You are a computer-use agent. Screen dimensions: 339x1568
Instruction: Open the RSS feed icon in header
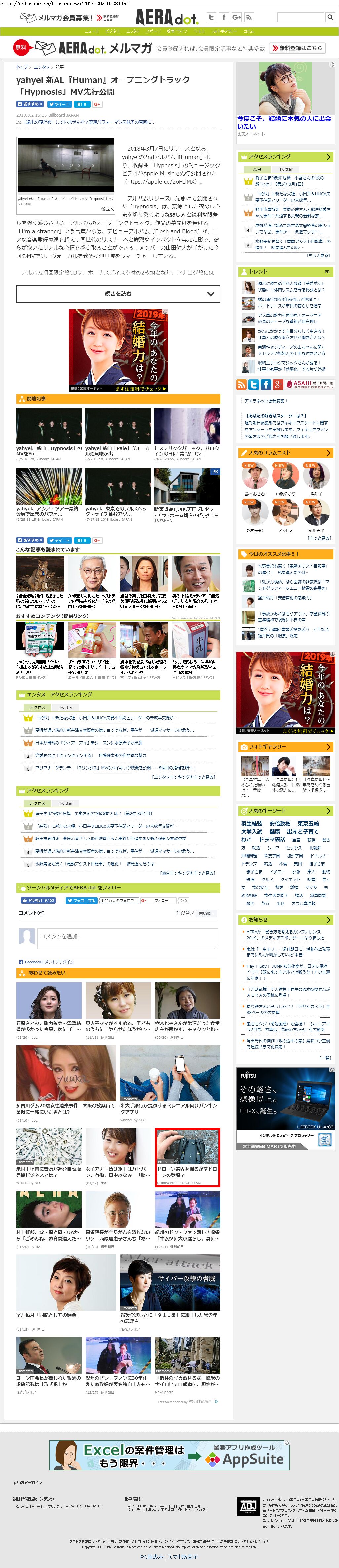click(x=248, y=18)
